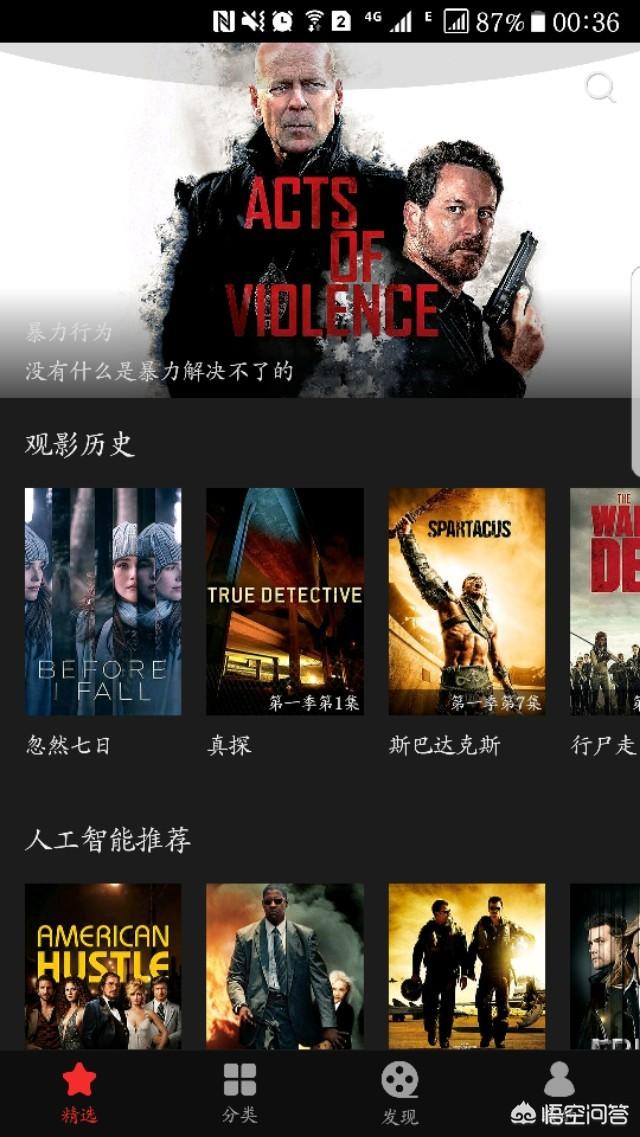
Task: Switch to the 发现 tab
Action: coord(399,1093)
